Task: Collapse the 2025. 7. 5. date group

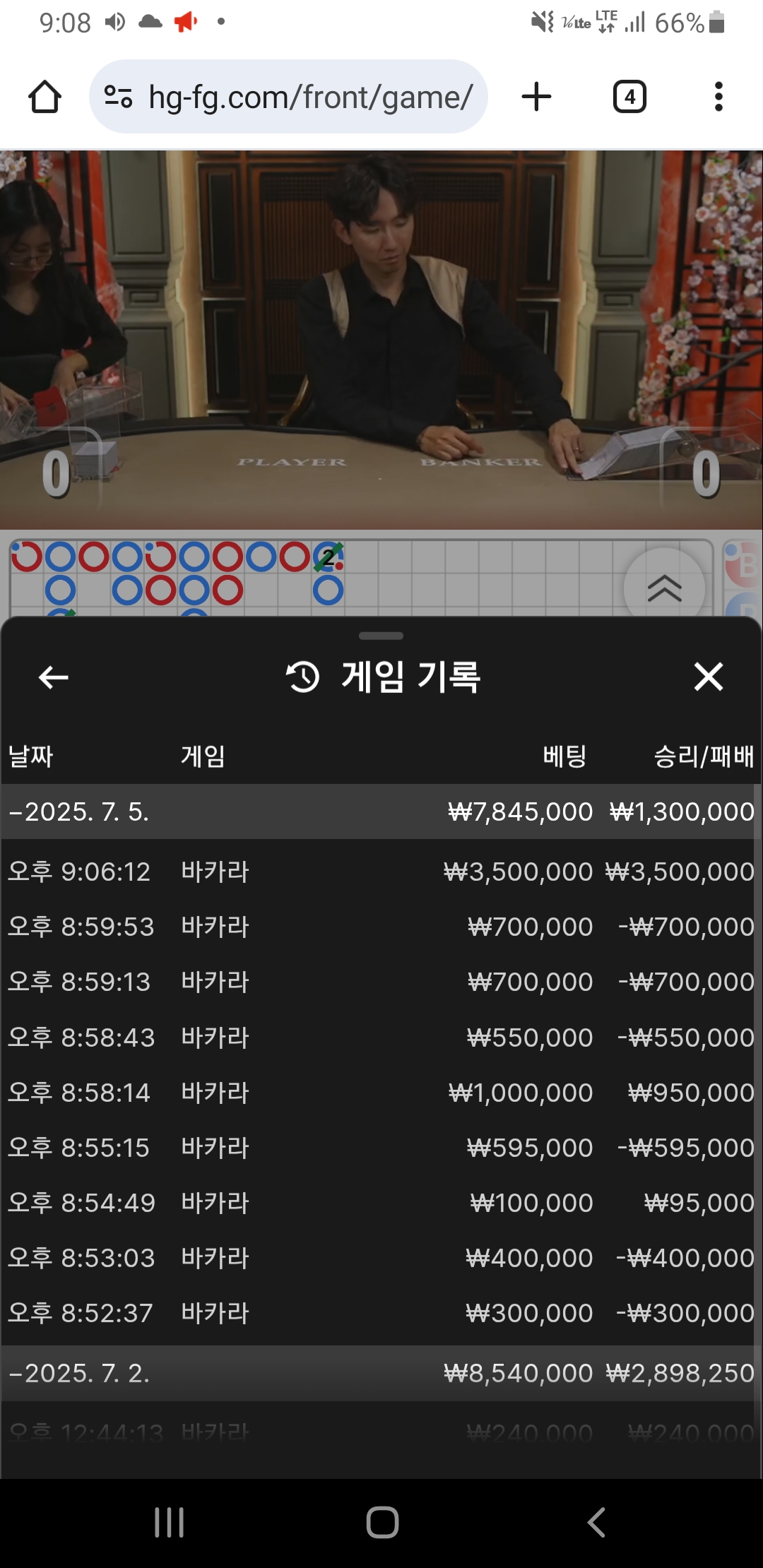Action: tap(79, 812)
